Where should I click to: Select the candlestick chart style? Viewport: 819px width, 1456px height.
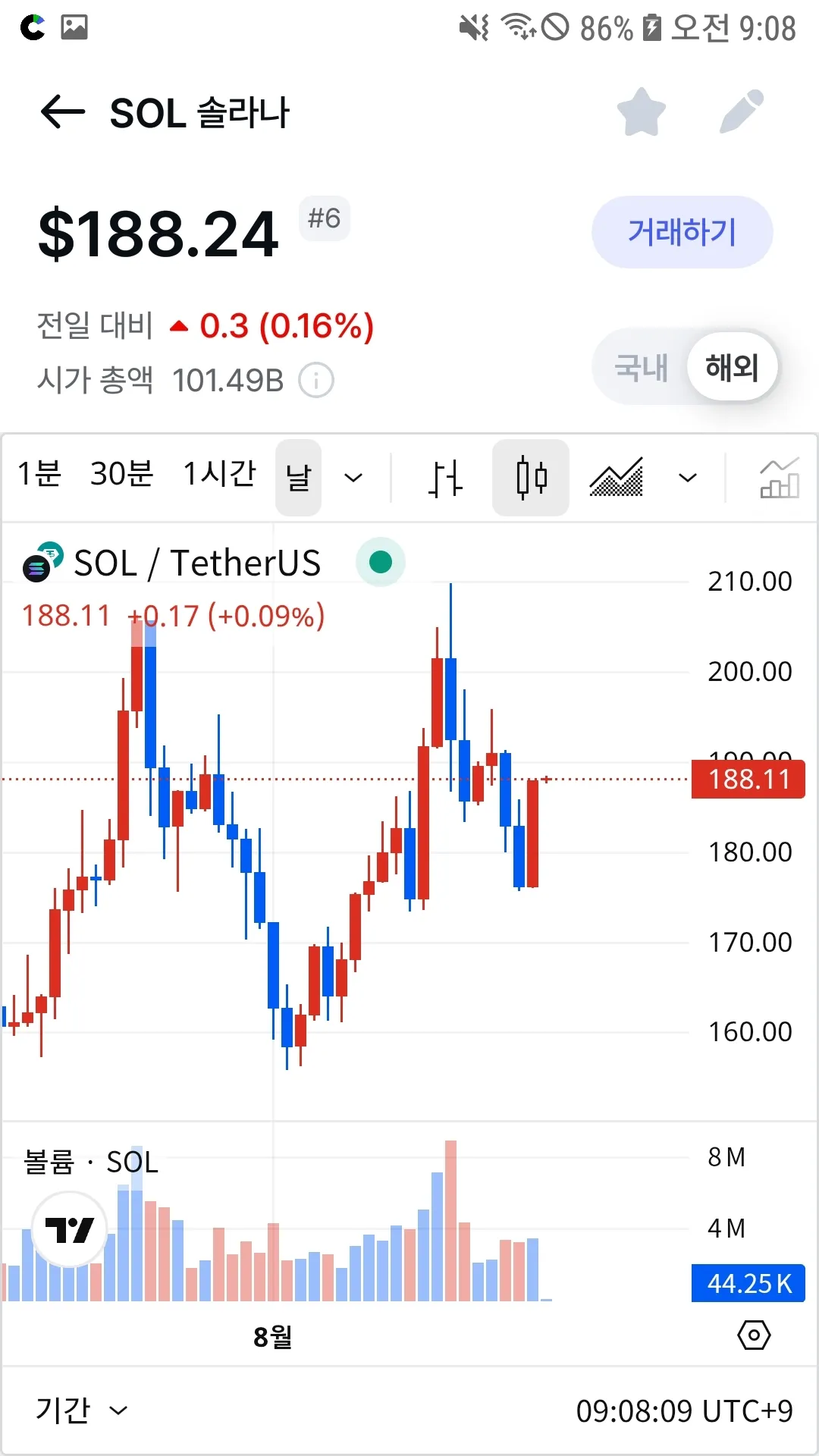531,478
